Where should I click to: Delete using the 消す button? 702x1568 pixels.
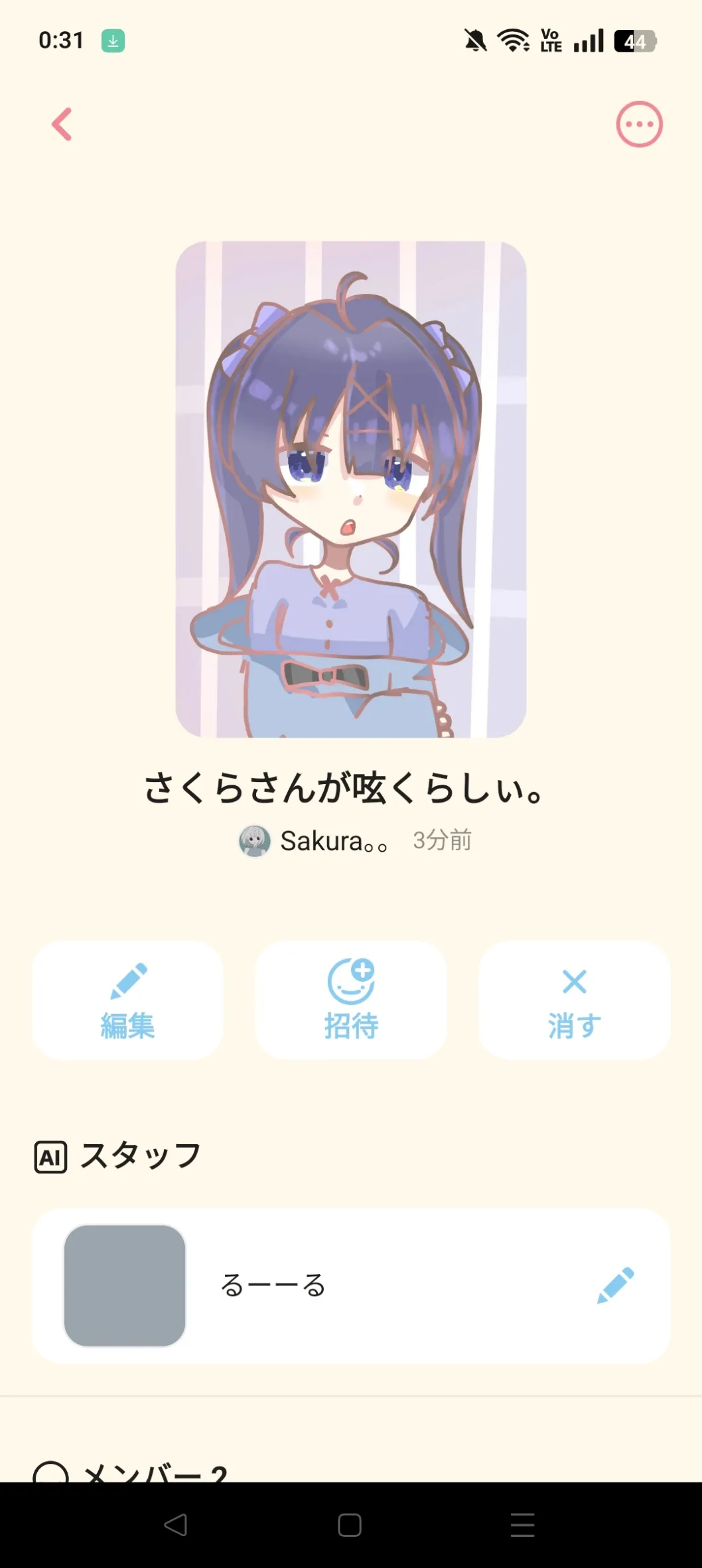tap(574, 1000)
